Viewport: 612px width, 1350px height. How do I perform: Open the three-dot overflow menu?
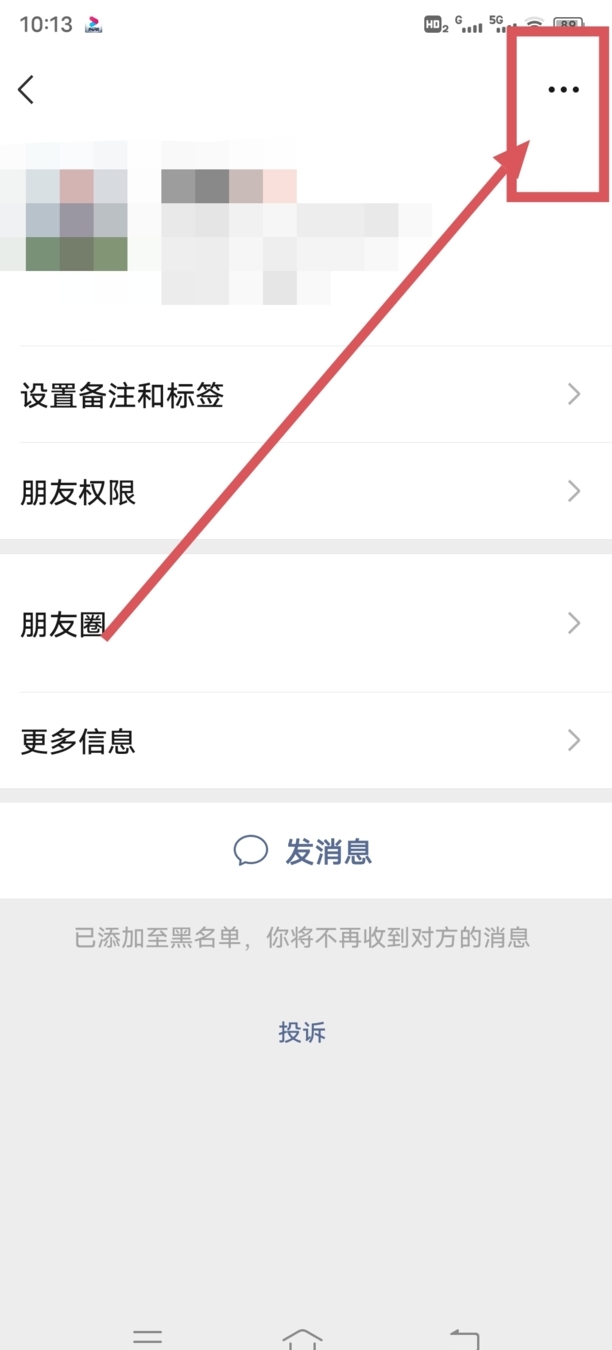(x=563, y=90)
